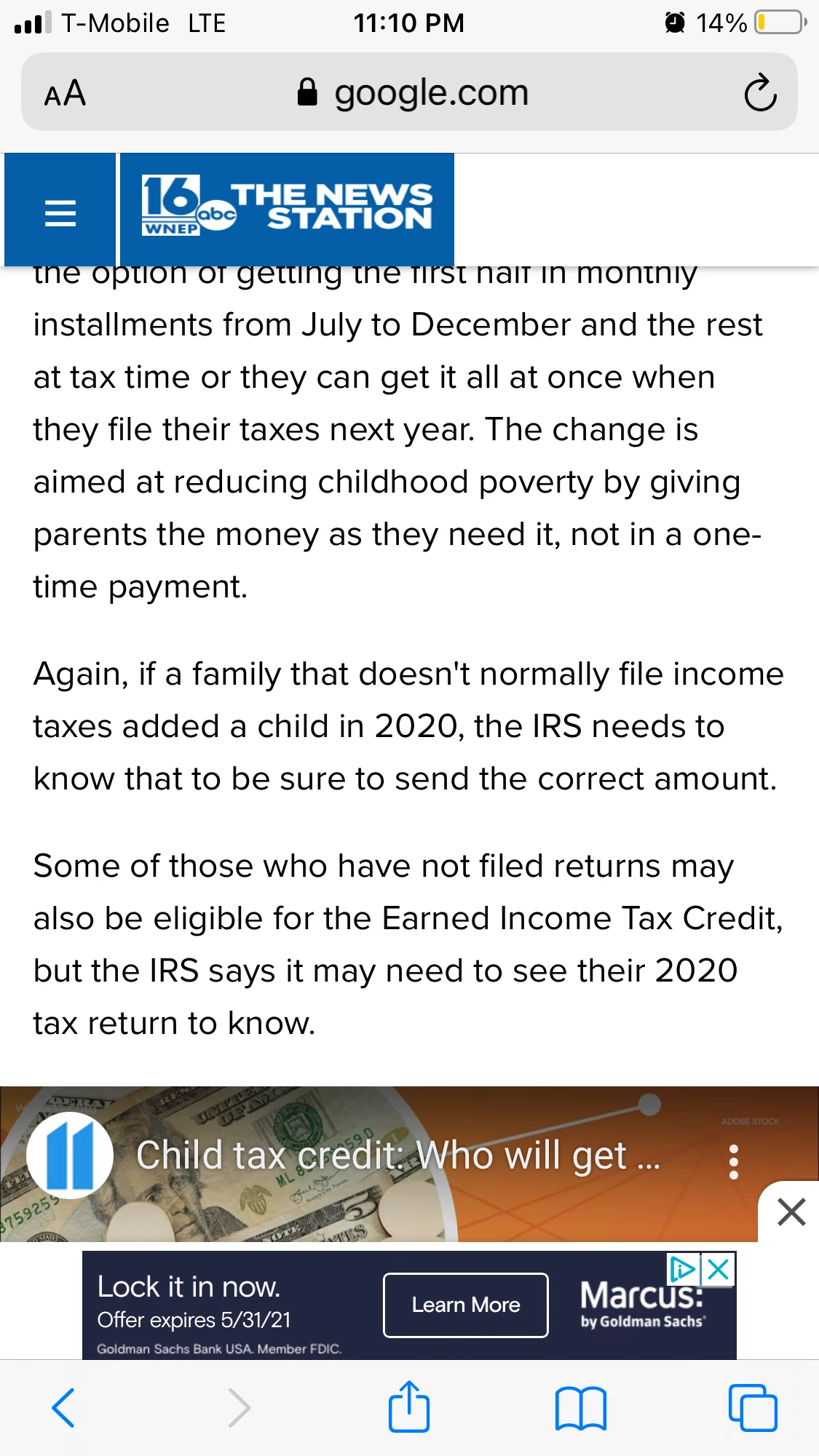
Task: Show all open Safari tabs
Action: pos(753,1408)
